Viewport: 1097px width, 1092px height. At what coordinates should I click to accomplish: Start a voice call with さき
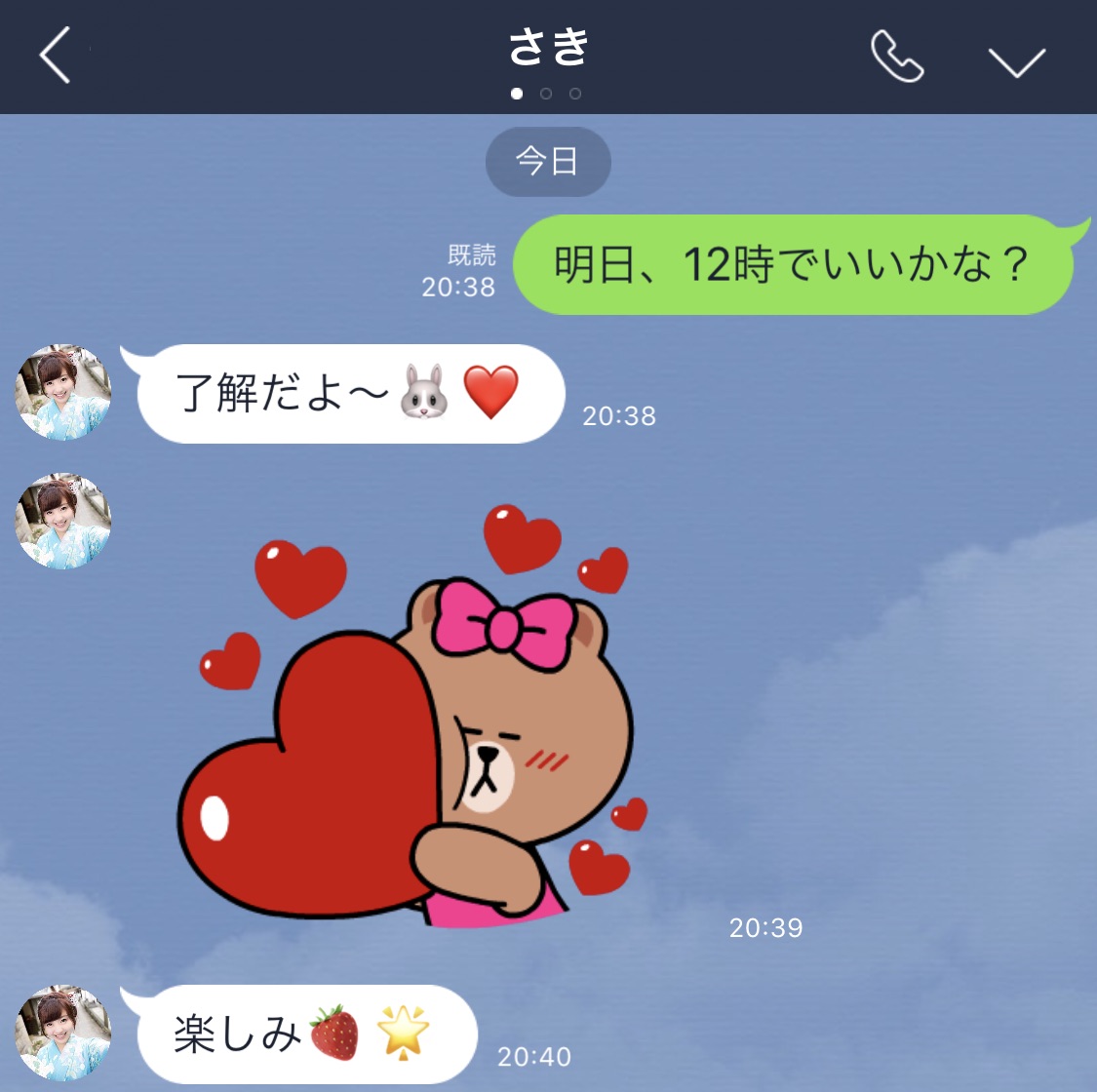pyautogui.click(x=896, y=57)
